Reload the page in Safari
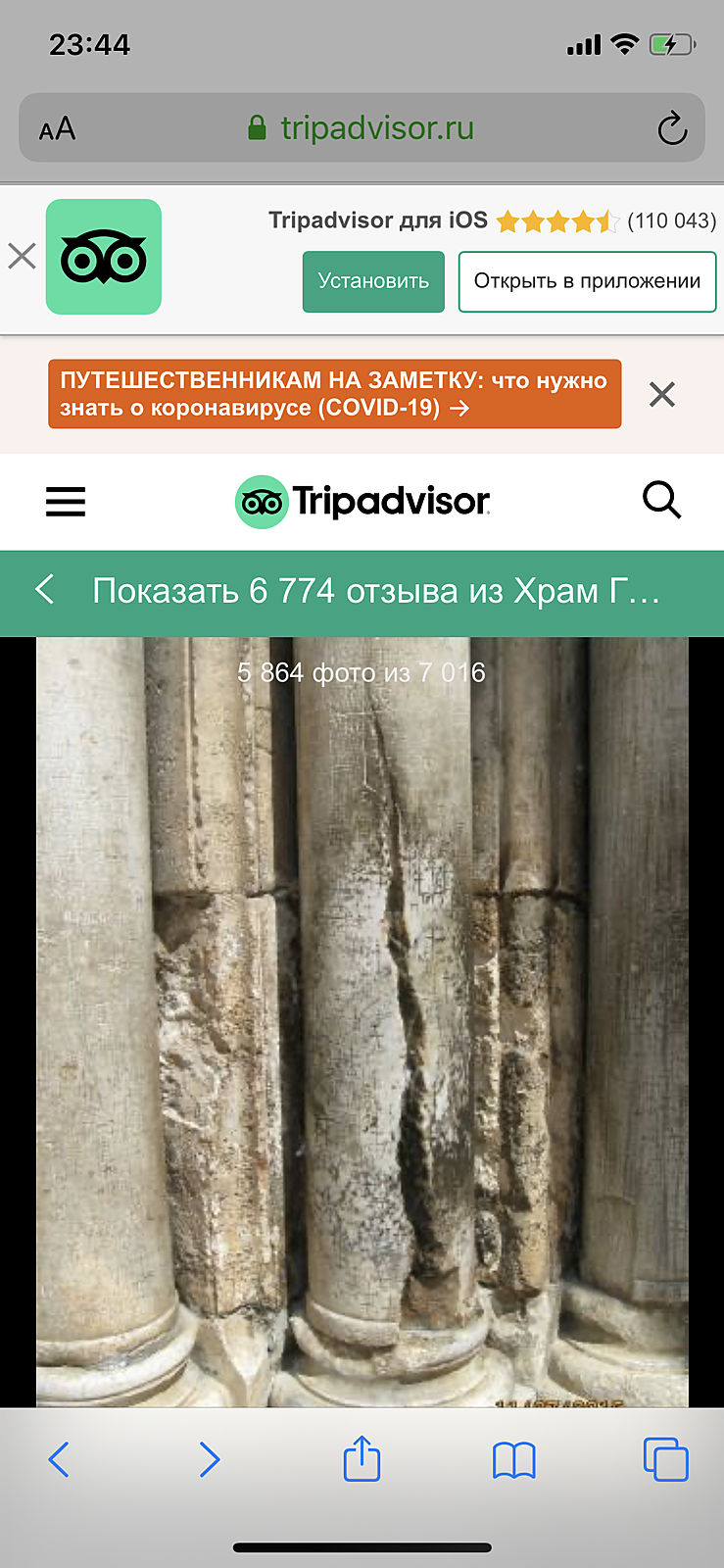The height and width of the screenshot is (1568, 724). 672,128
